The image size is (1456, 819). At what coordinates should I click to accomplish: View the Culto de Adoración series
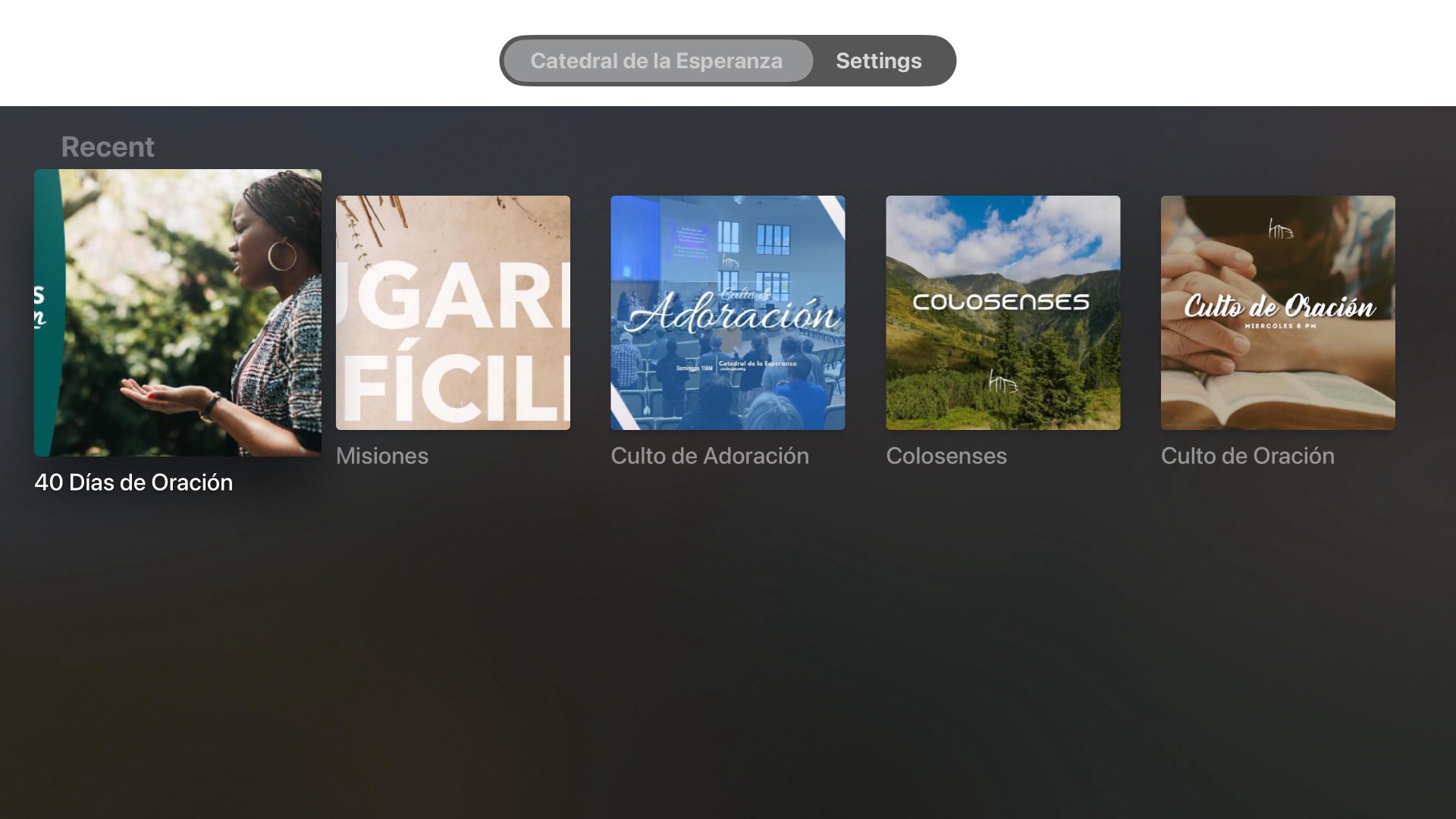pyautogui.click(x=727, y=312)
